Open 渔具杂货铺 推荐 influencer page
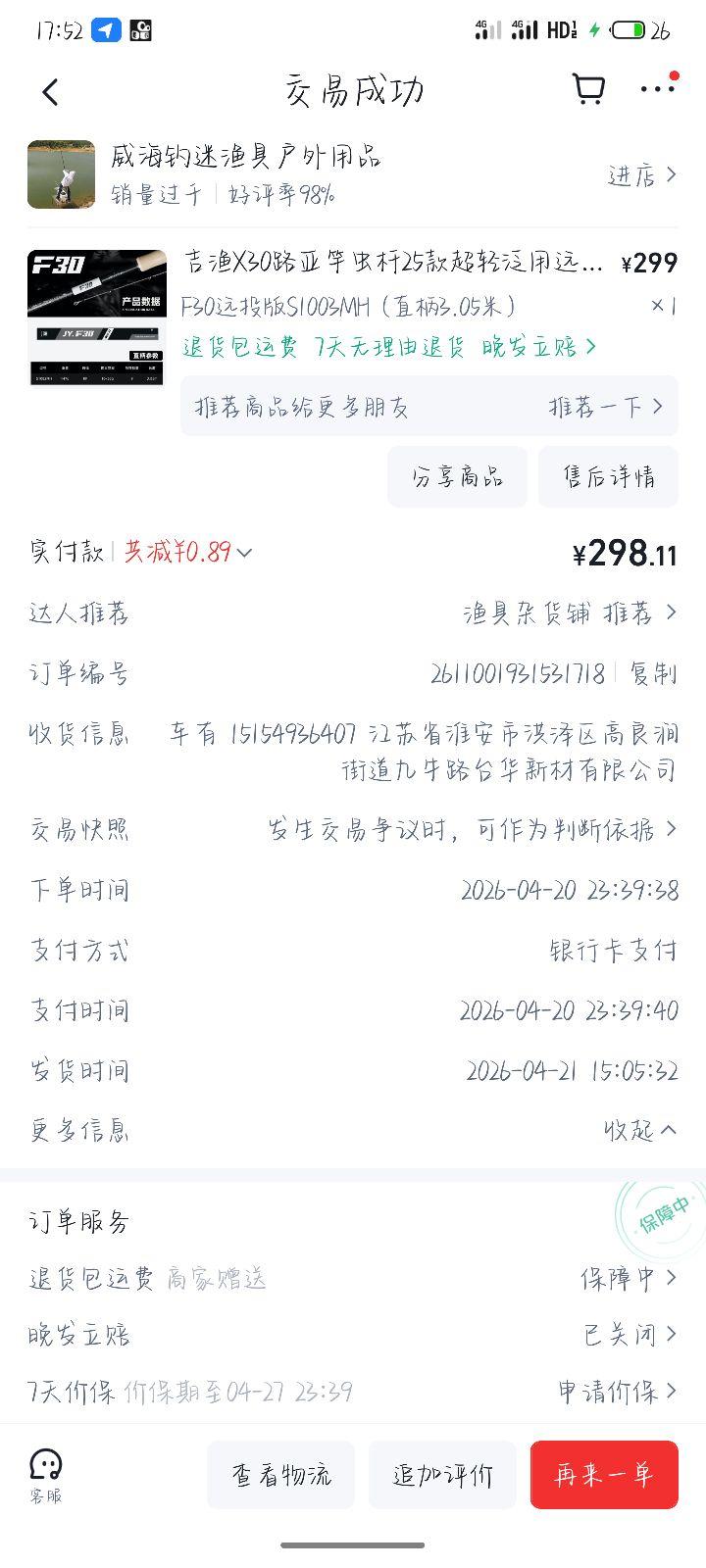Screen dimensions: 706x1568 pyautogui.click(x=569, y=613)
